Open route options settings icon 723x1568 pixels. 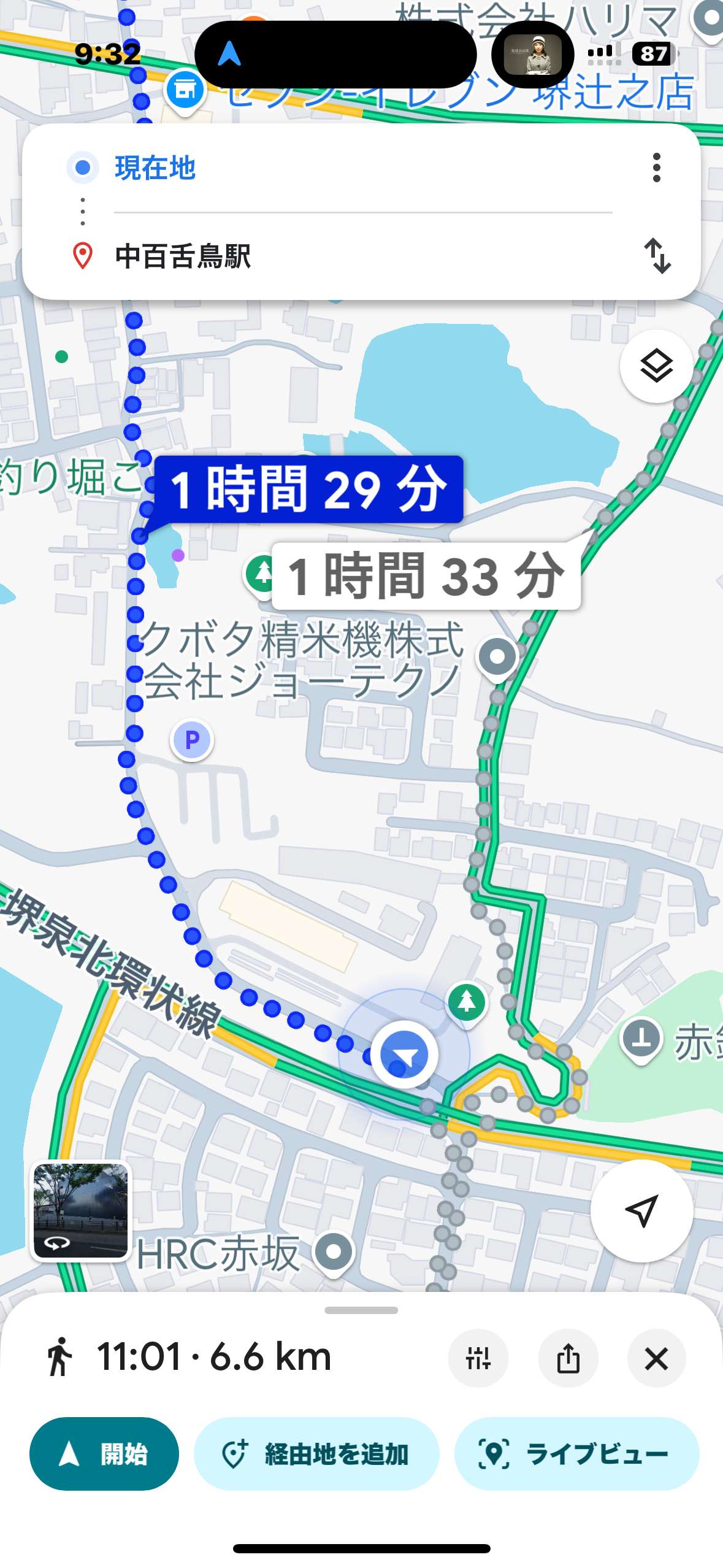point(478,1358)
